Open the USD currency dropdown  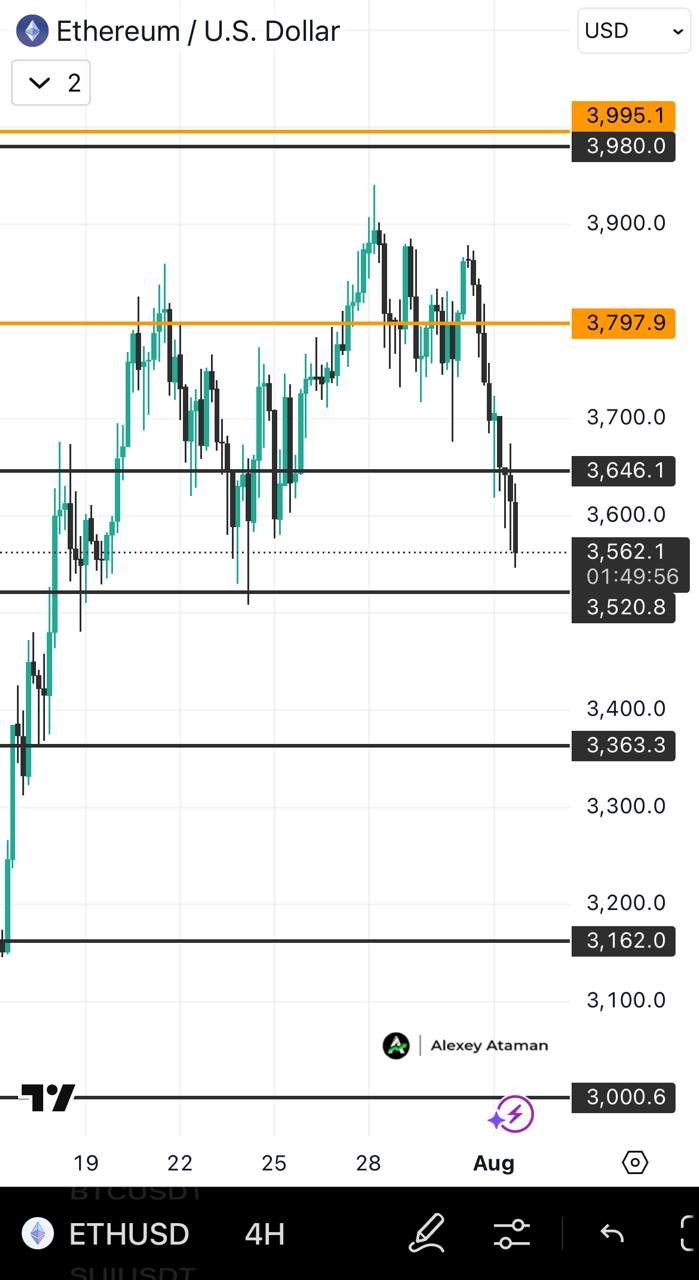pyautogui.click(x=634, y=31)
